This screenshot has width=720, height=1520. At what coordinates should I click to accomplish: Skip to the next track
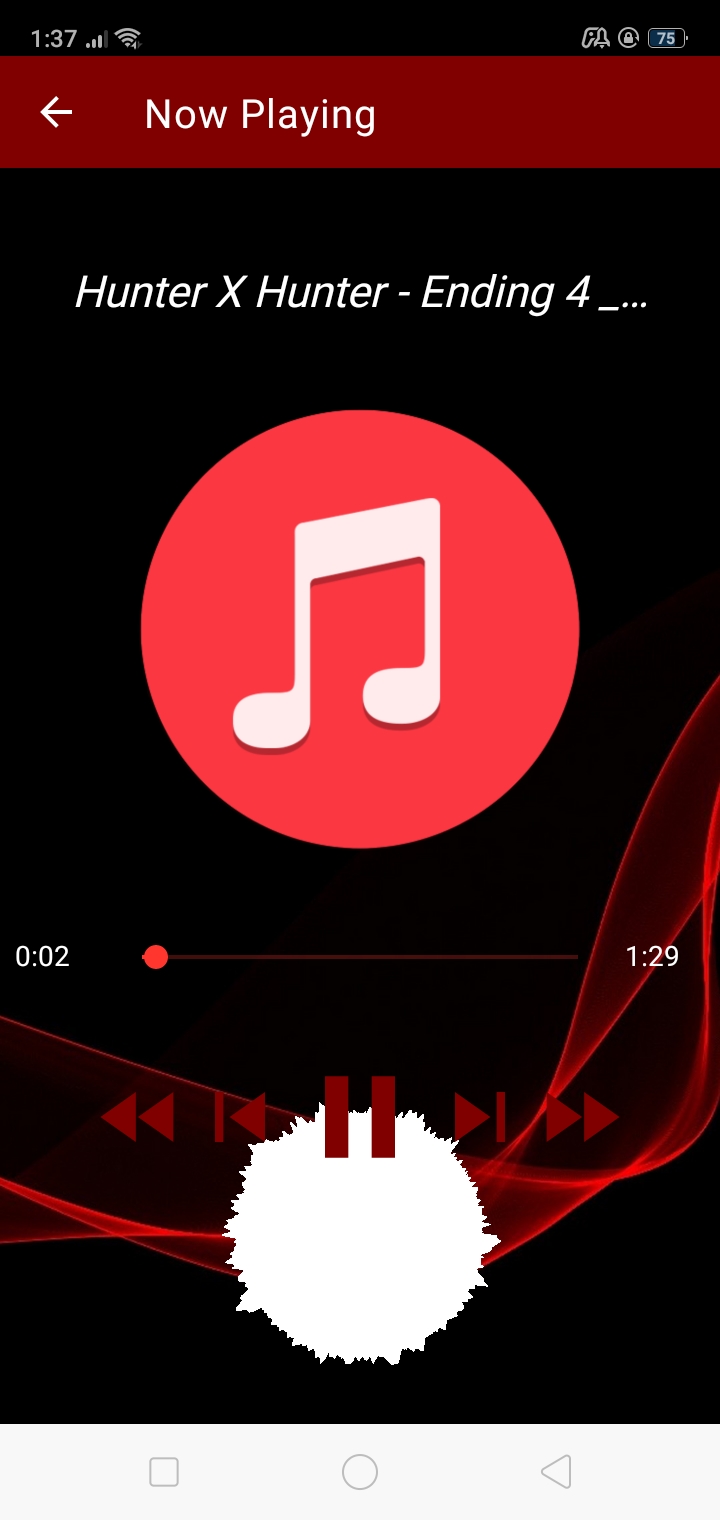tap(480, 1117)
